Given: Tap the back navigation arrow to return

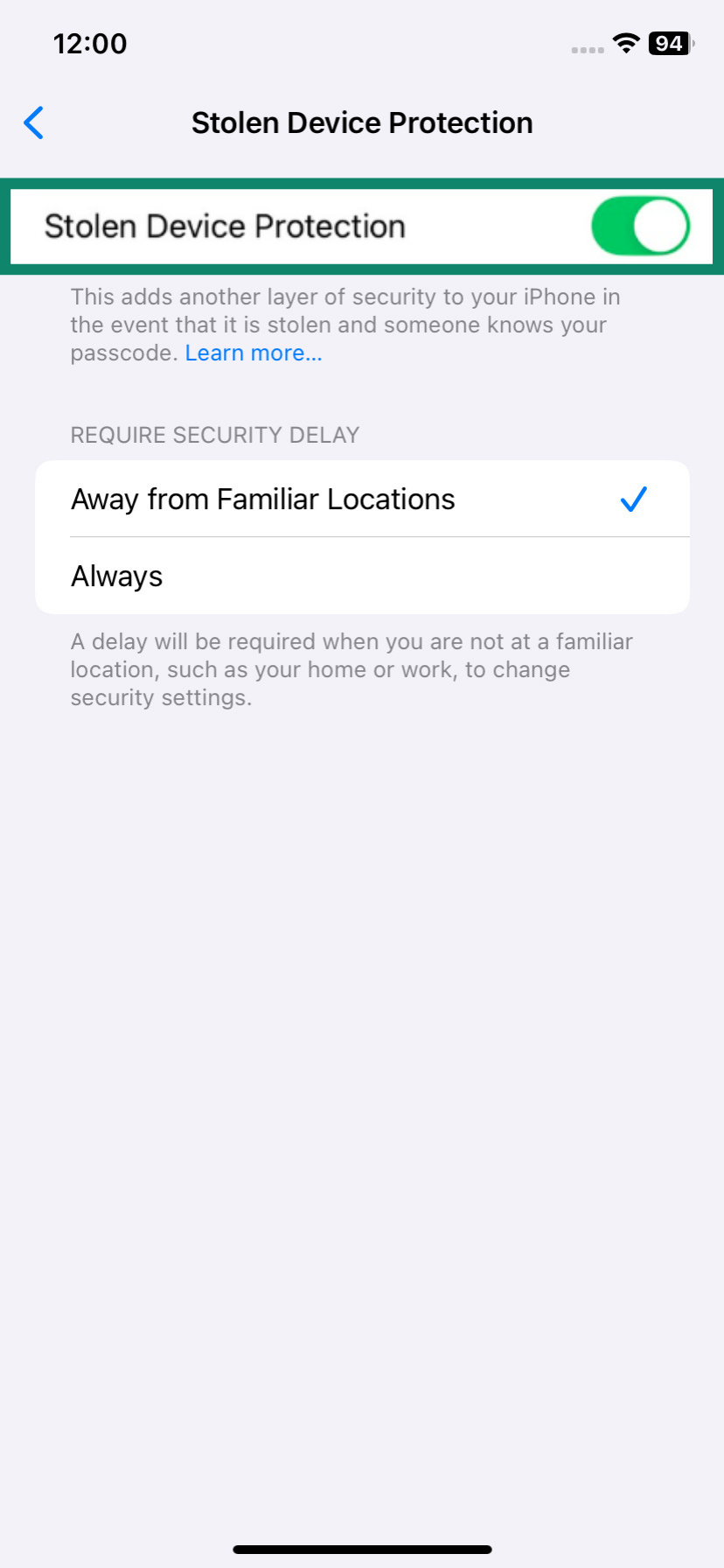Looking at the screenshot, I should [33, 122].
